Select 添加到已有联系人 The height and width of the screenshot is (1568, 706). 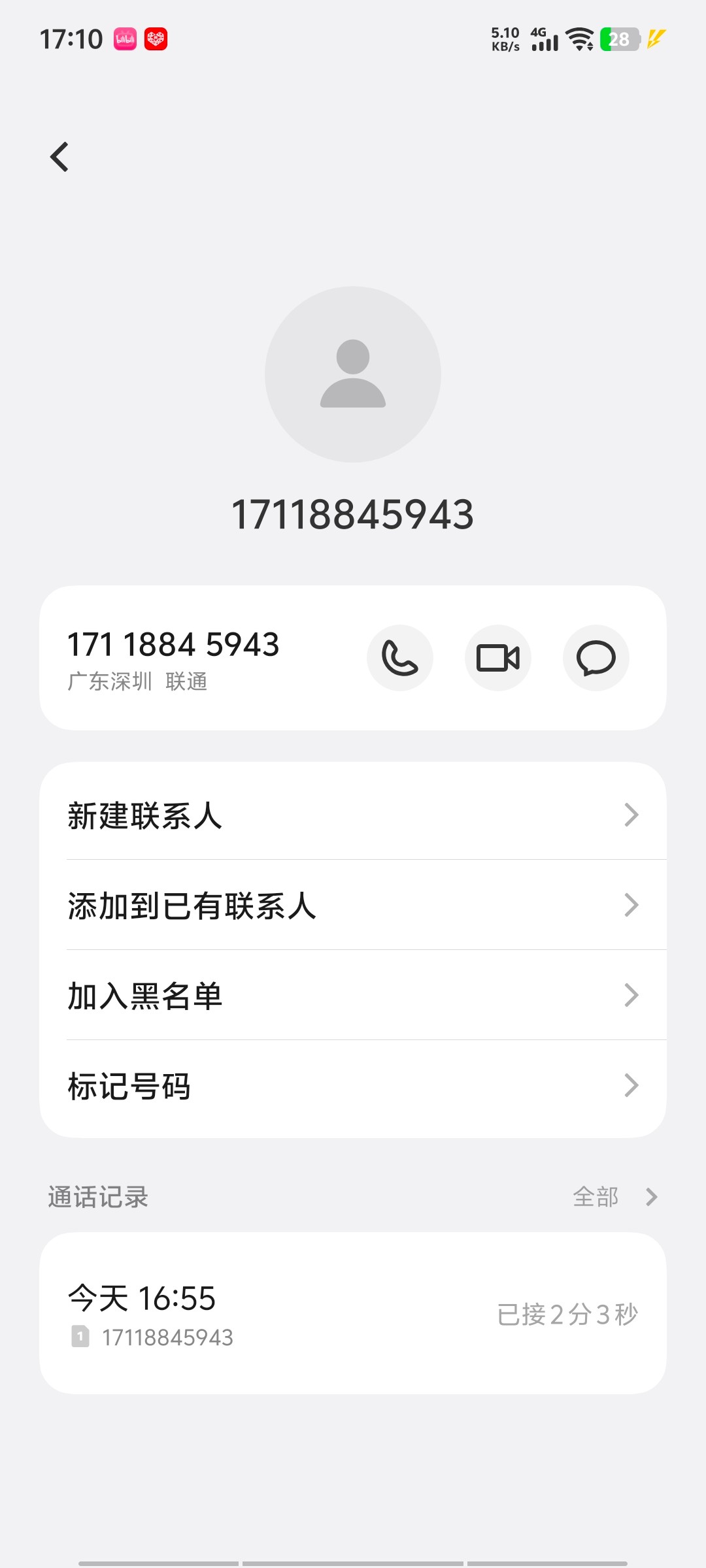(x=353, y=906)
